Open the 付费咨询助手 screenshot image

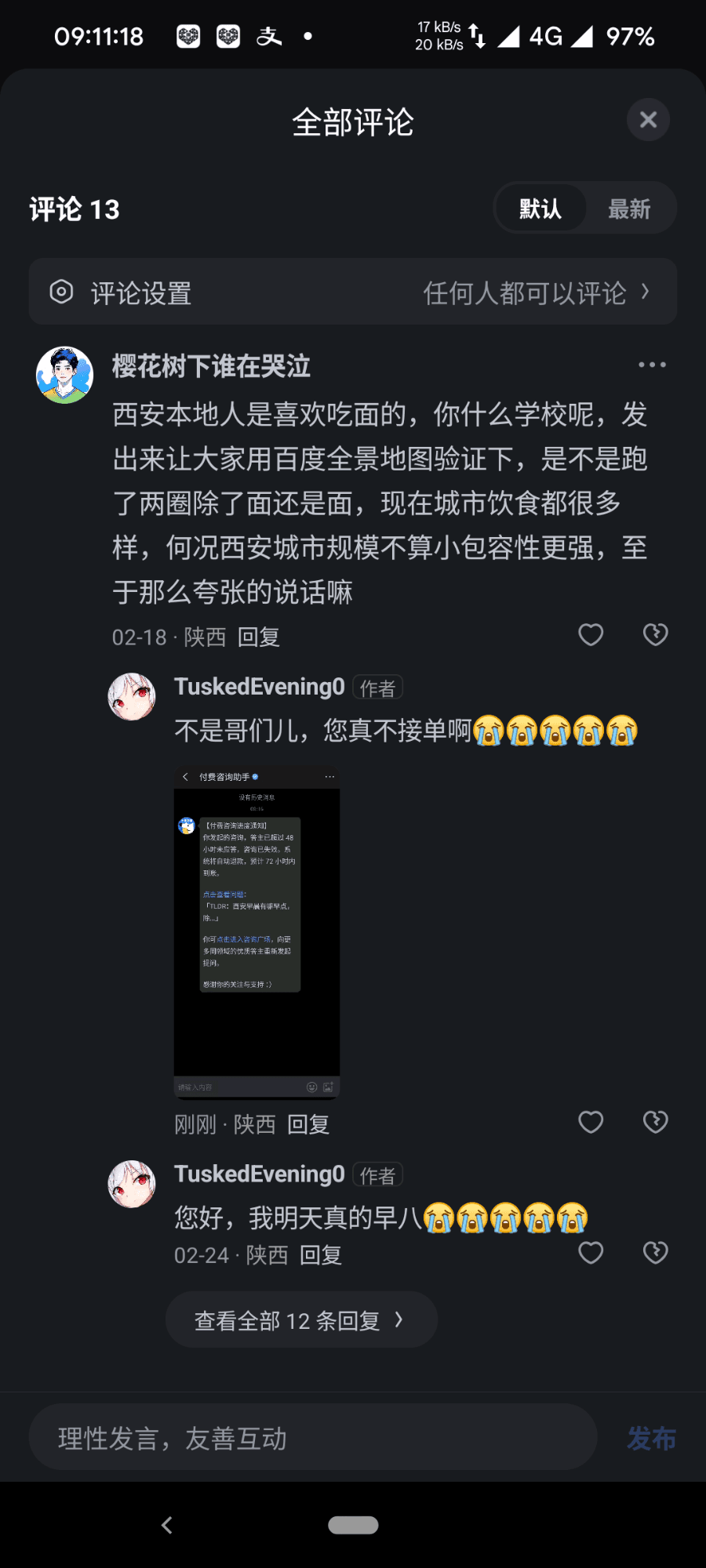click(x=257, y=932)
